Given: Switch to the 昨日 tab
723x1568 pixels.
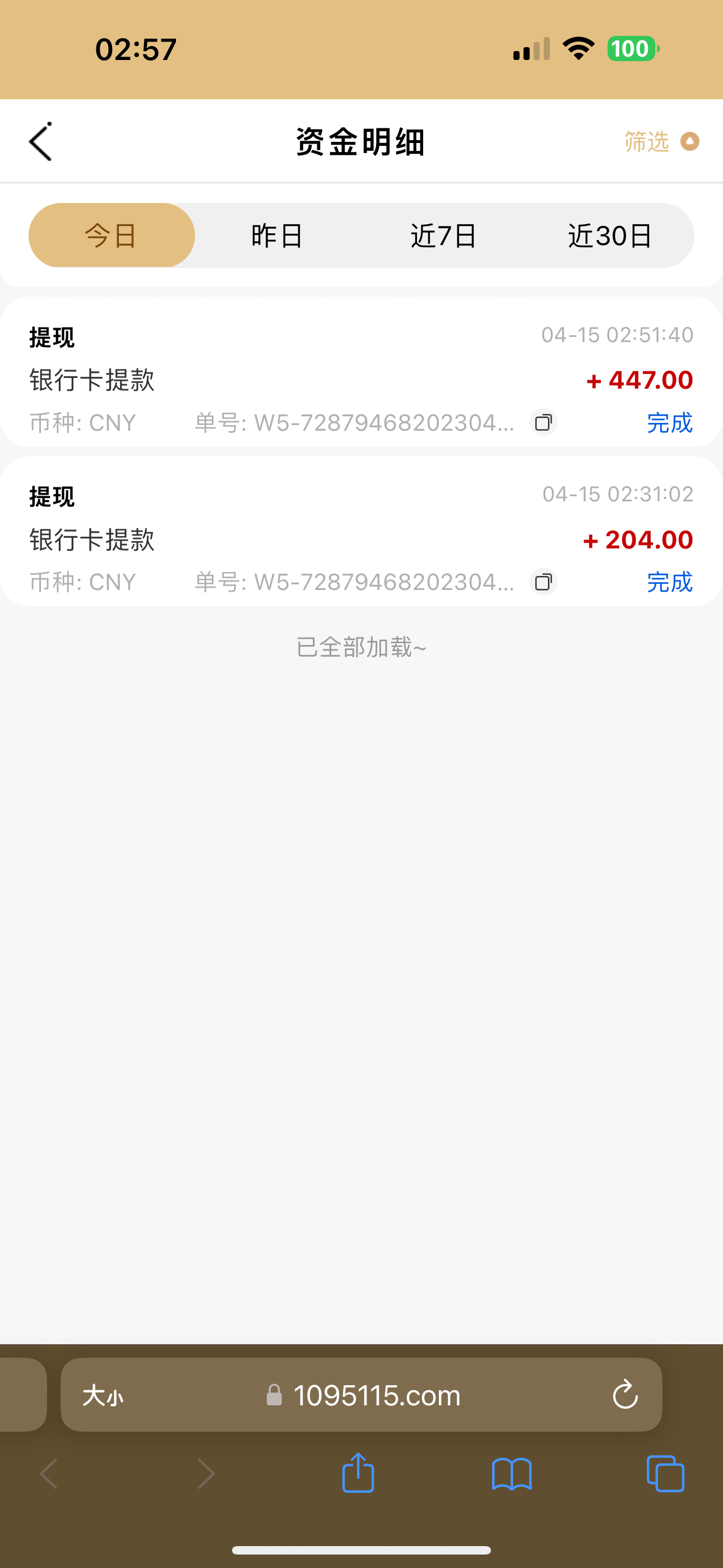Looking at the screenshot, I should tap(277, 235).
